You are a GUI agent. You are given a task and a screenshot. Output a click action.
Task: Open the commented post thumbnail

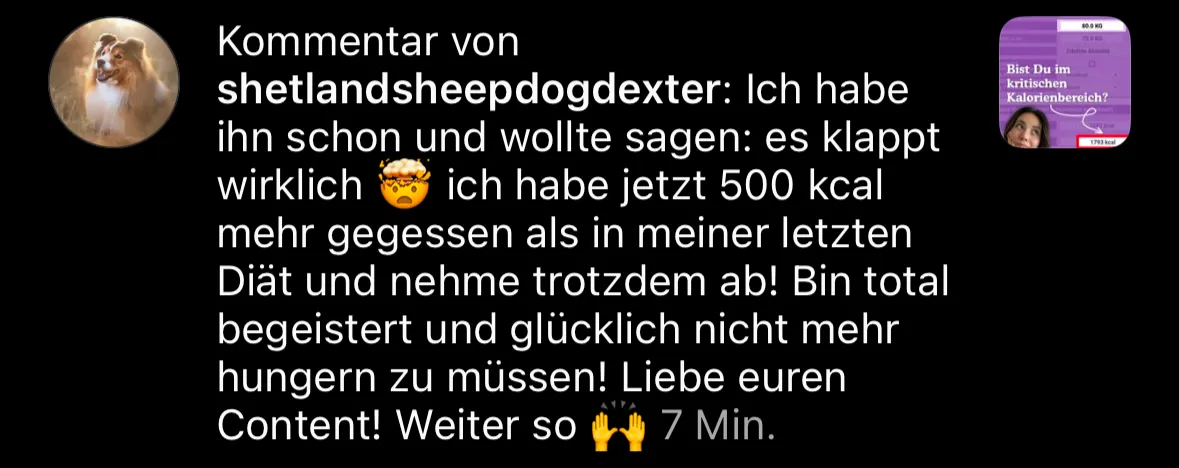[x=1065, y=82]
